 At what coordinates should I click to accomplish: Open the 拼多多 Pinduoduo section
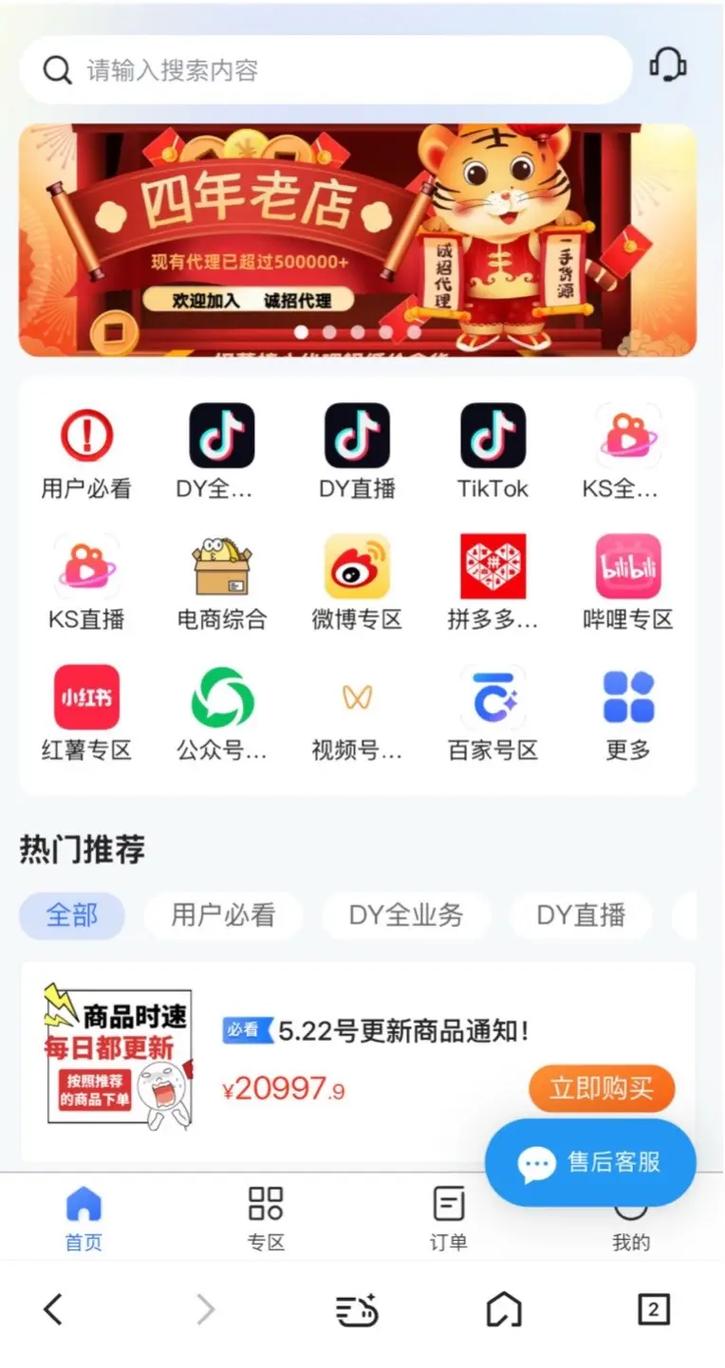click(491, 568)
